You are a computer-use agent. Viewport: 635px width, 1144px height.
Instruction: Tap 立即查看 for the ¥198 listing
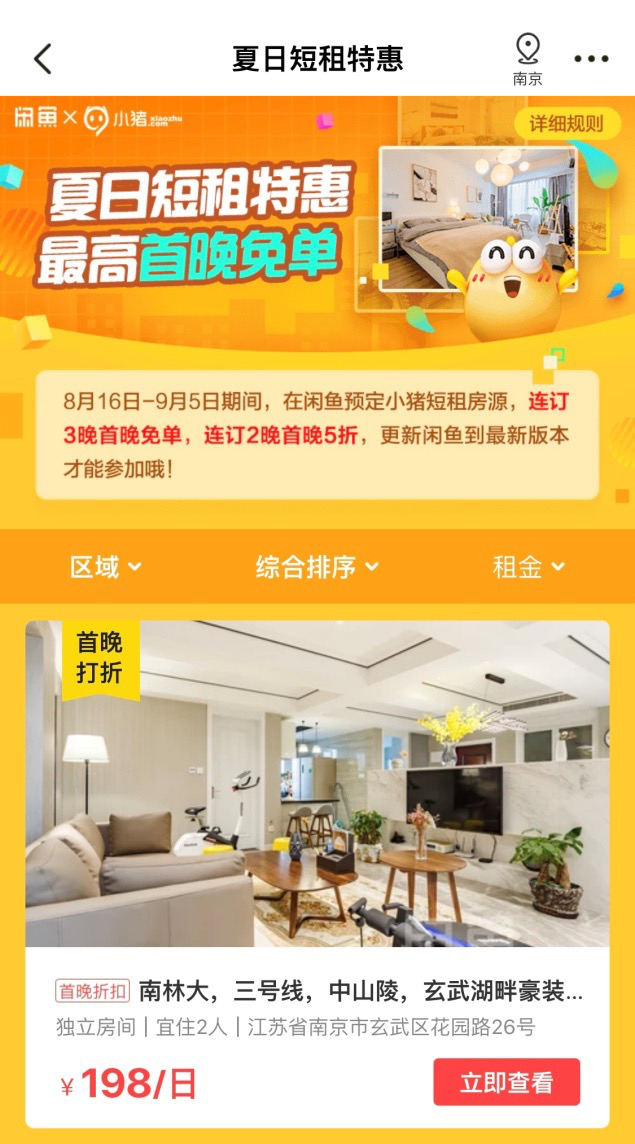pyautogui.click(x=506, y=1082)
